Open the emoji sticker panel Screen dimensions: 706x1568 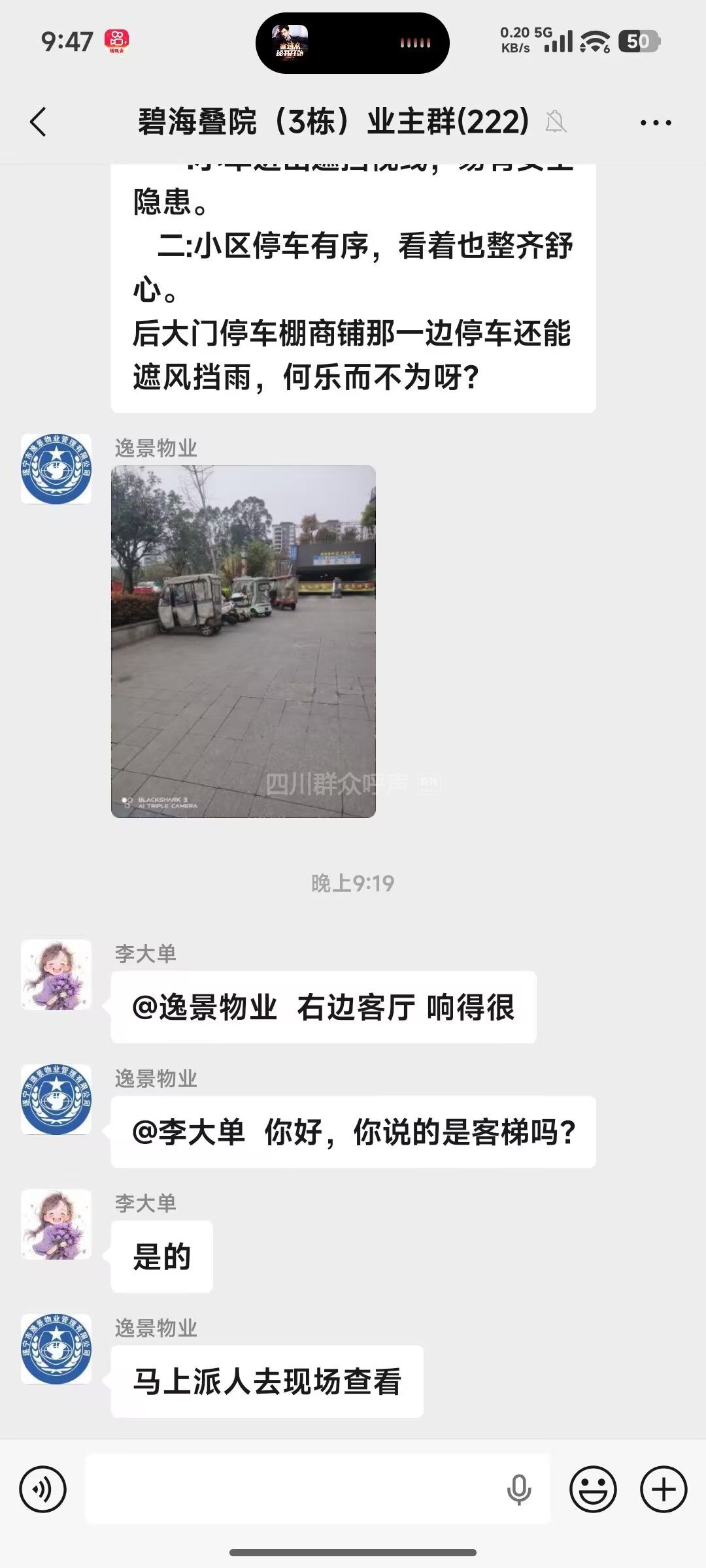click(593, 1489)
